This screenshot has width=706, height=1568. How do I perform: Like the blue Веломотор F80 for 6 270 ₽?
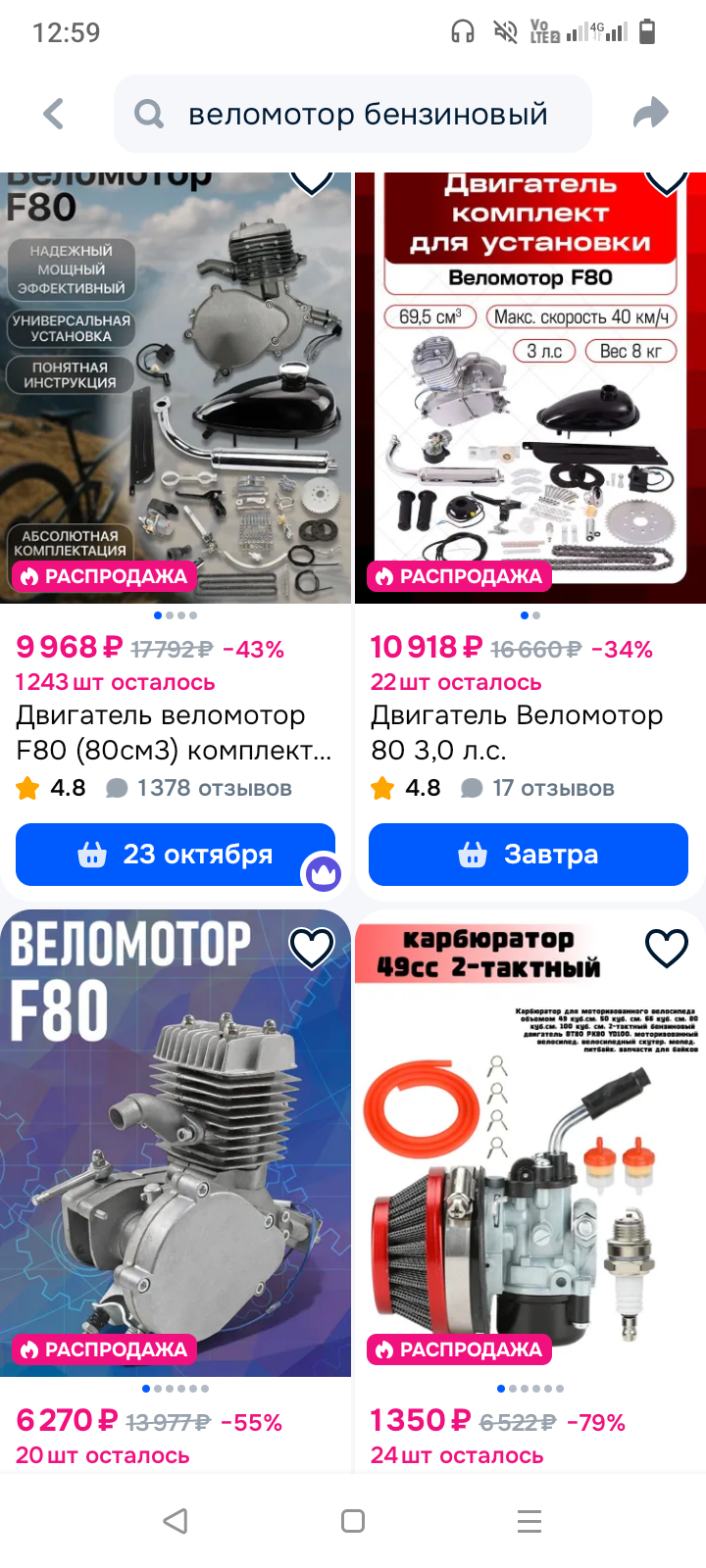pos(312,948)
